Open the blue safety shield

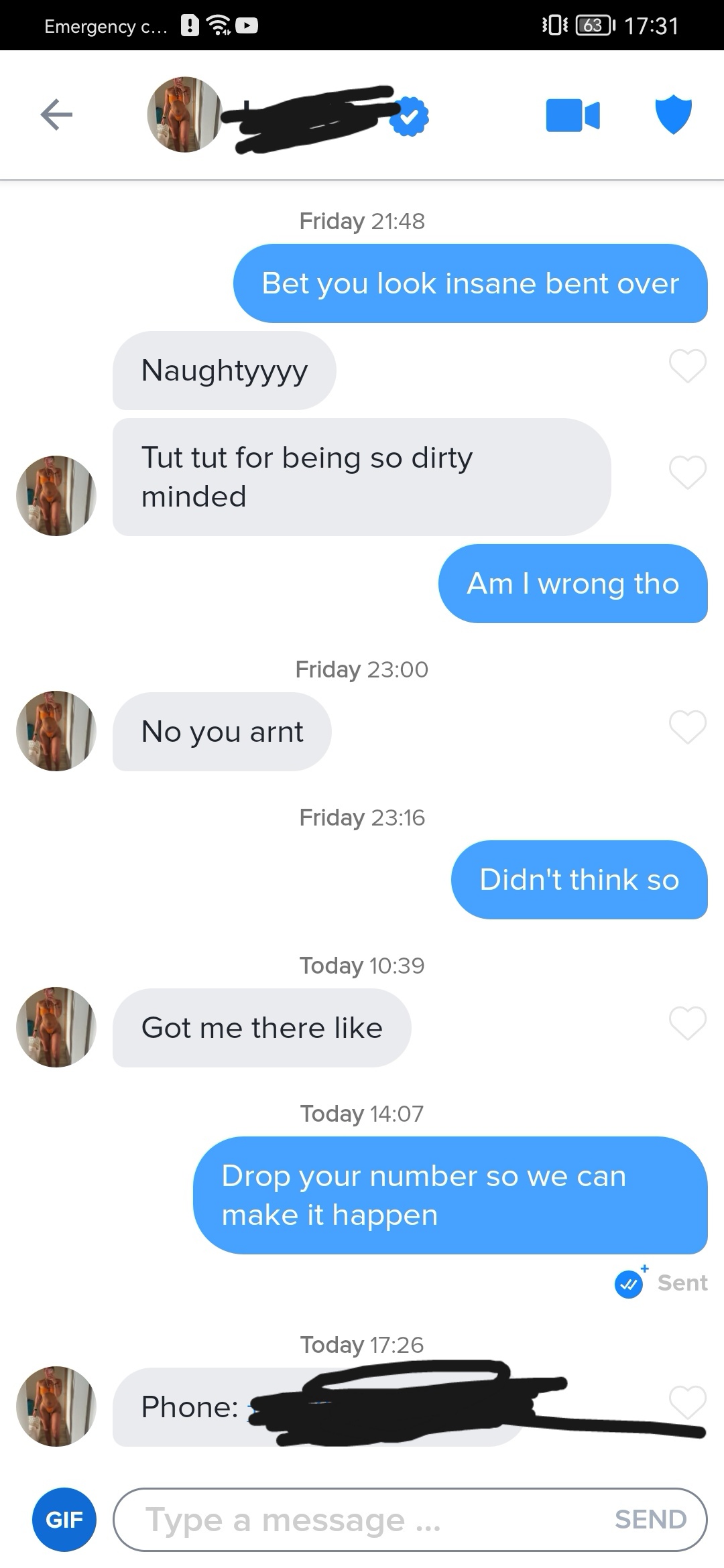pos(673,115)
